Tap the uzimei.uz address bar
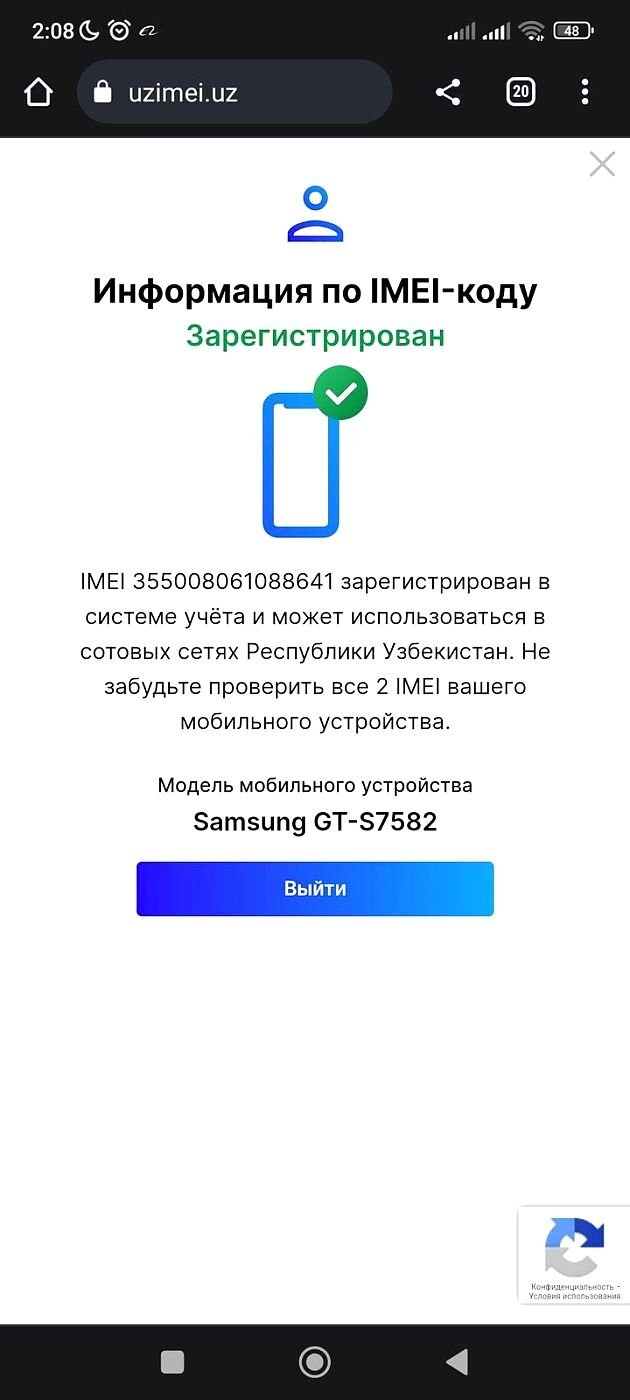 (x=235, y=93)
